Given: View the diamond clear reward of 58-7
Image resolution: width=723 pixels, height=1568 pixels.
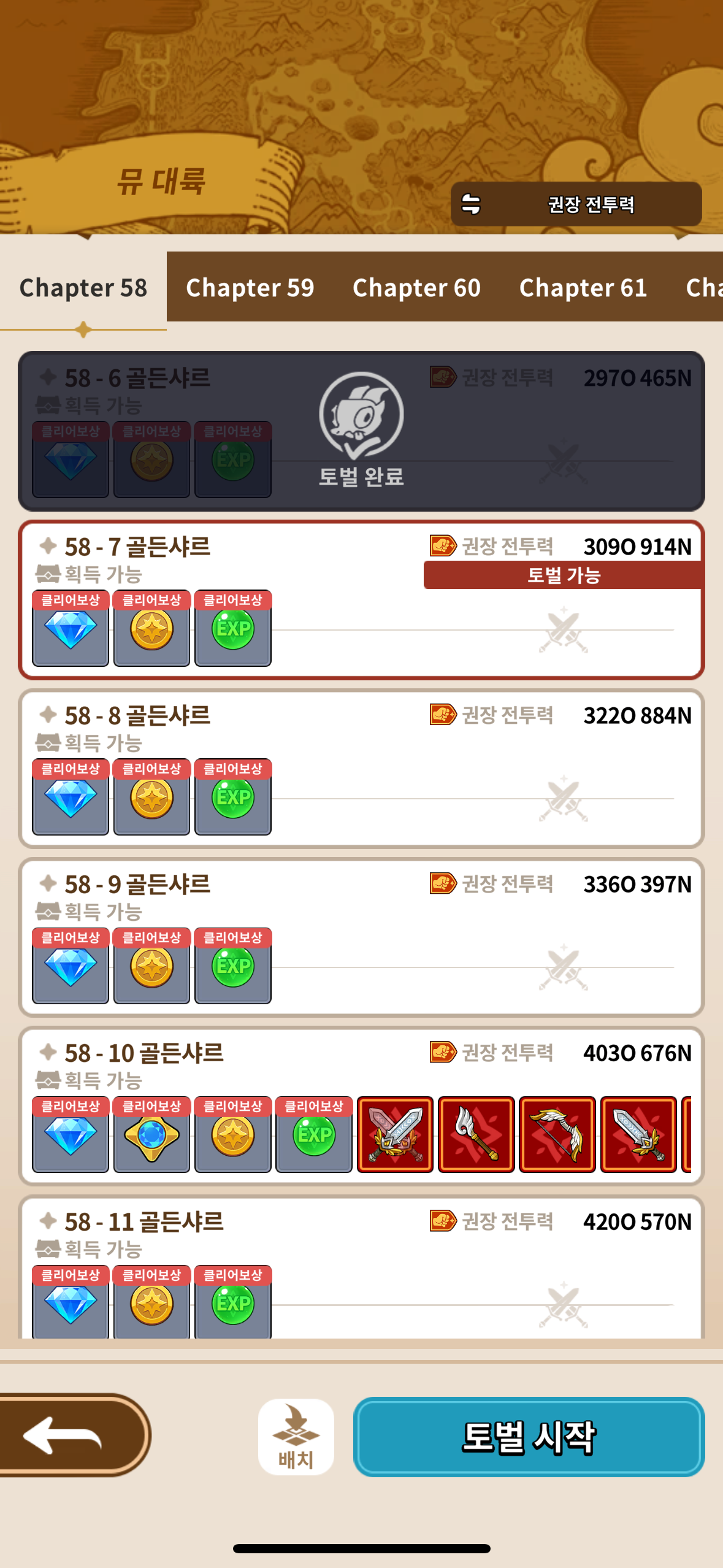Looking at the screenshot, I should pos(71,628).
